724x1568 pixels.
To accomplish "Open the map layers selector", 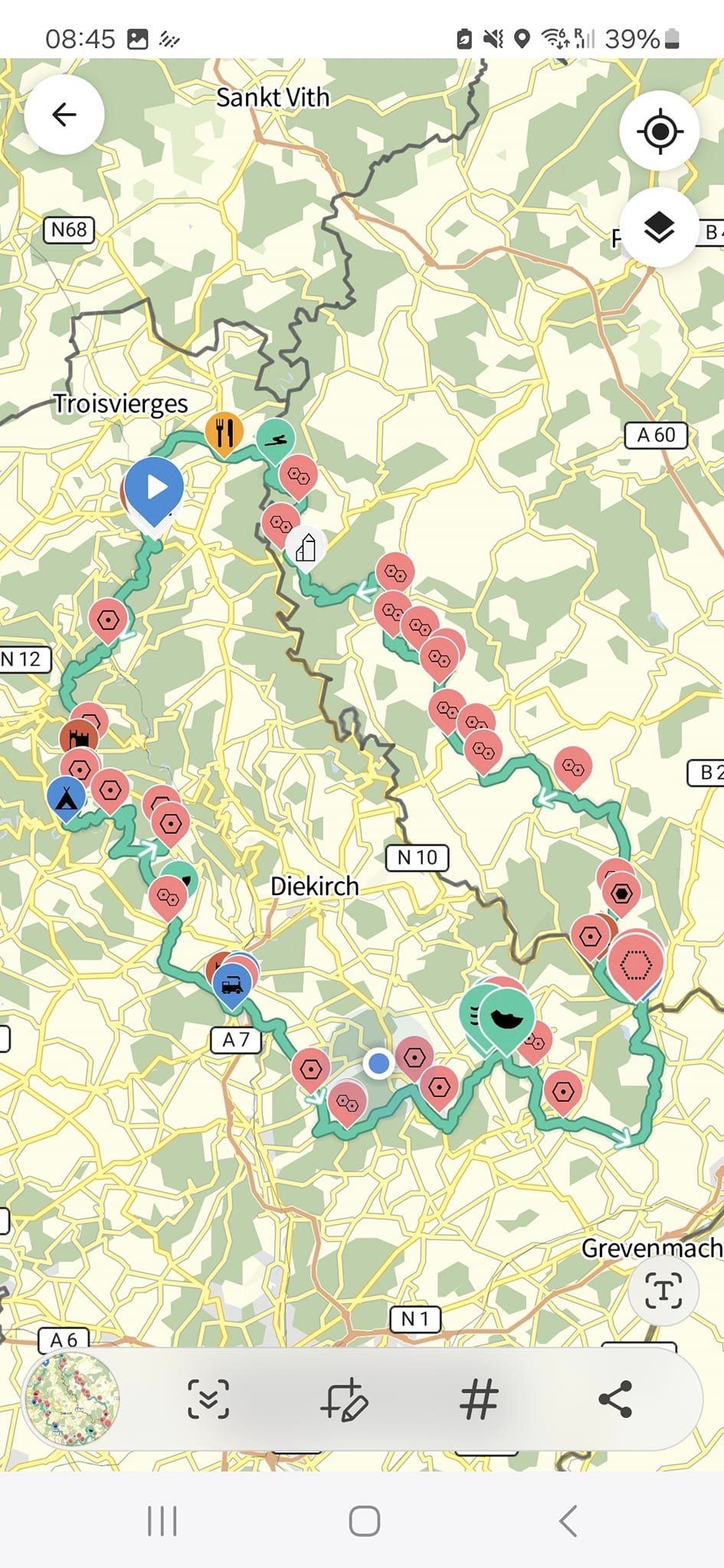I will (x=660, y=227).
